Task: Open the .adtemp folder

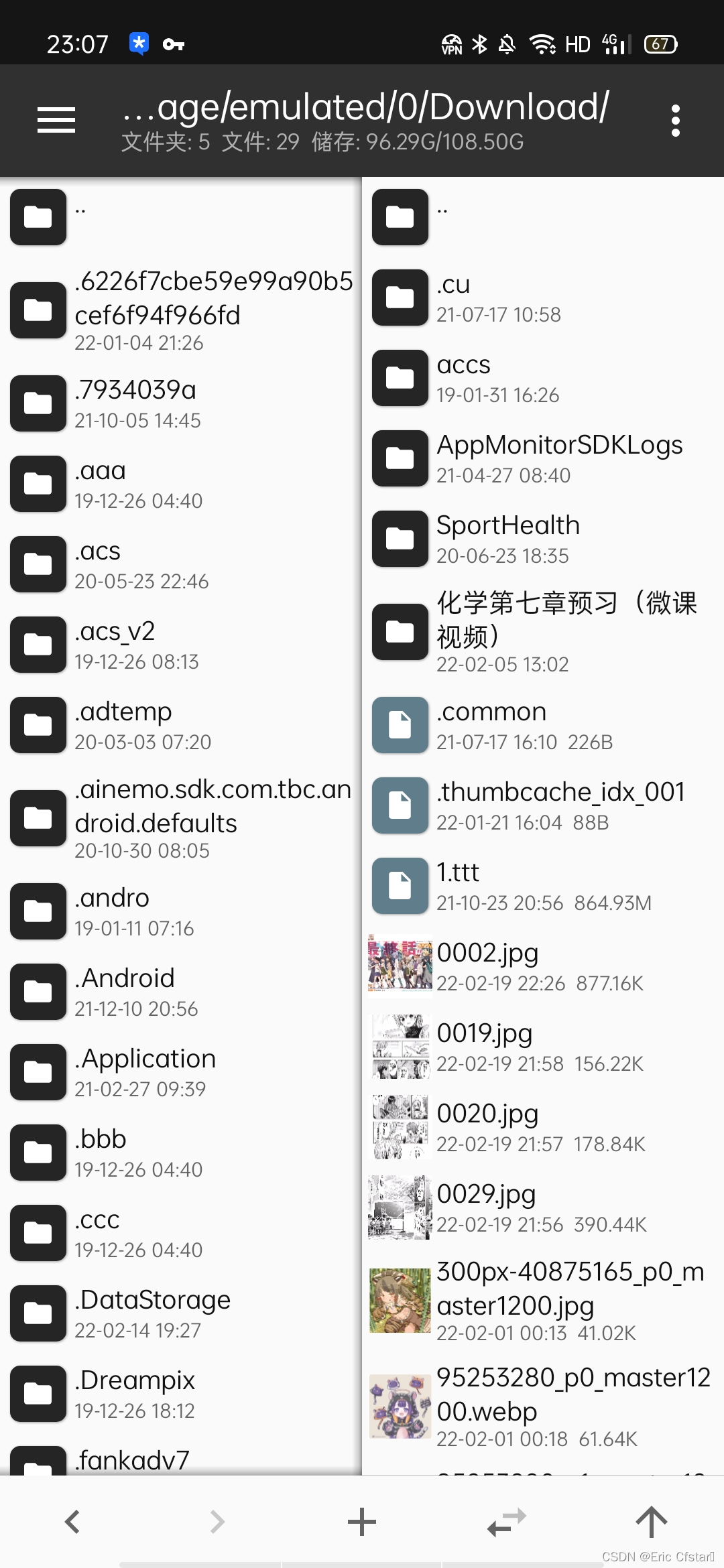Action: tap(181, 725)
